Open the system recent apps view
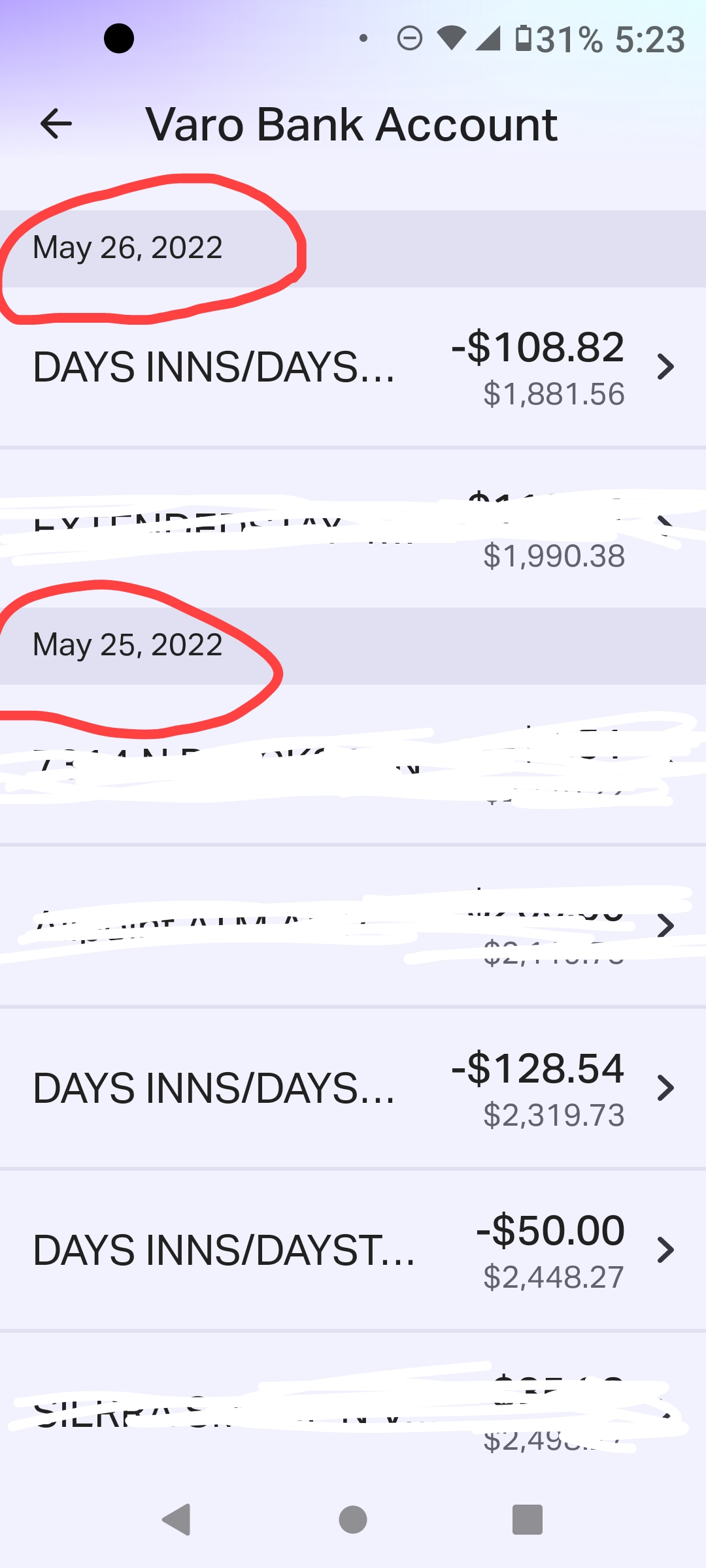 coord(528,1519)
